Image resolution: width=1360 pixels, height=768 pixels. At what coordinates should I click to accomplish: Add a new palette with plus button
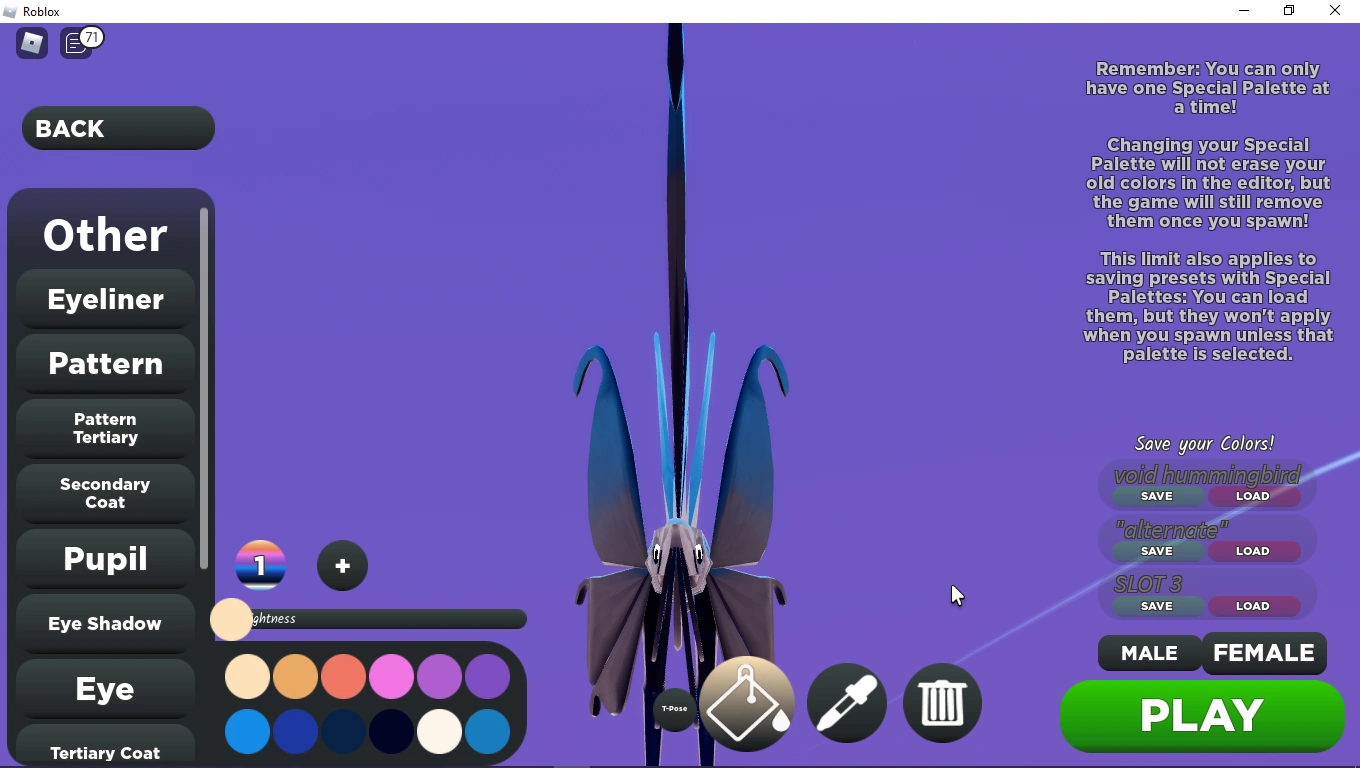pyautogui.click(x=342, y=566)
